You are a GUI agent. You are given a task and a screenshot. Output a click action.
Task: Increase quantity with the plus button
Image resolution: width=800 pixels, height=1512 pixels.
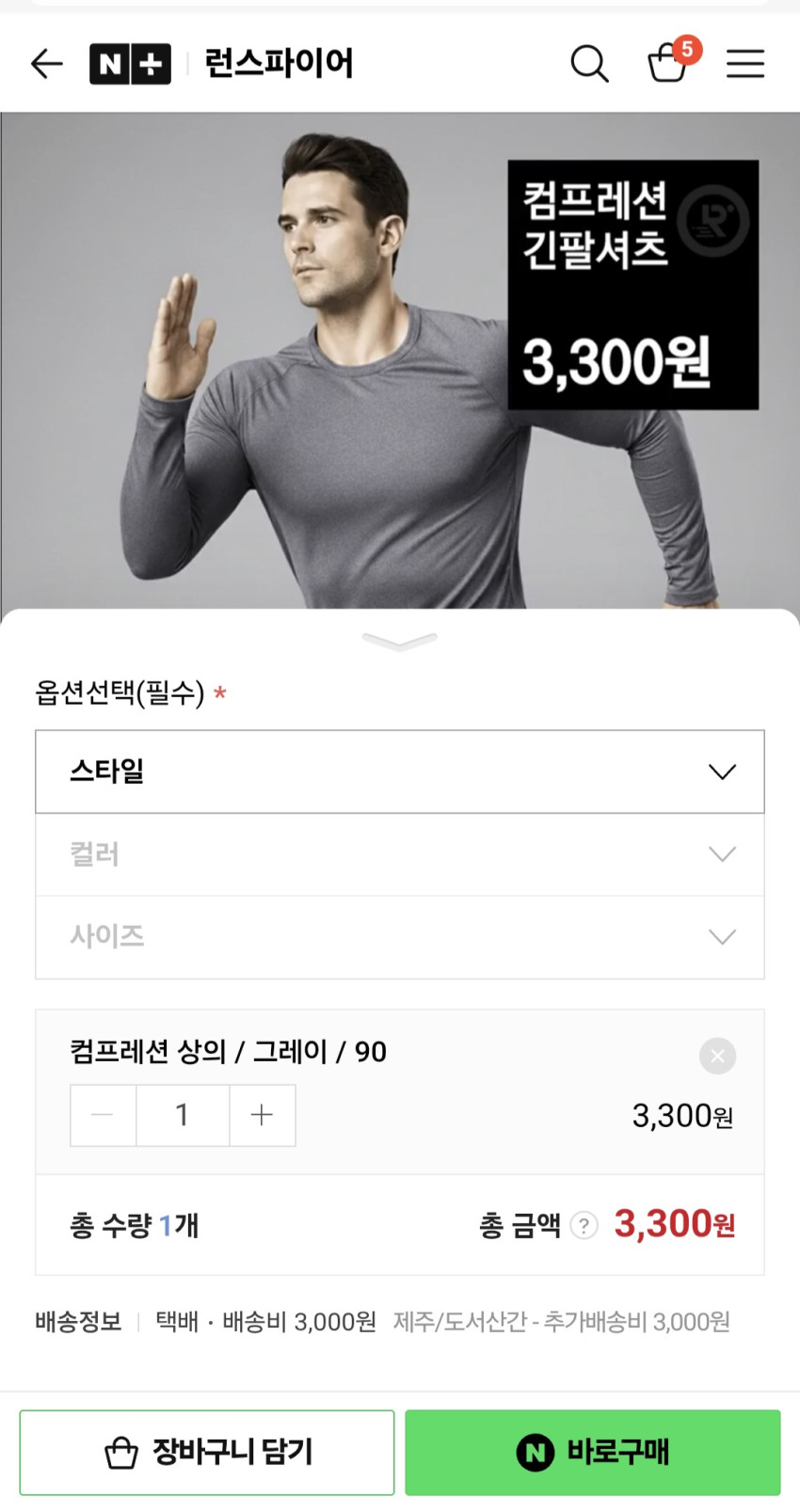point(263,1115)
